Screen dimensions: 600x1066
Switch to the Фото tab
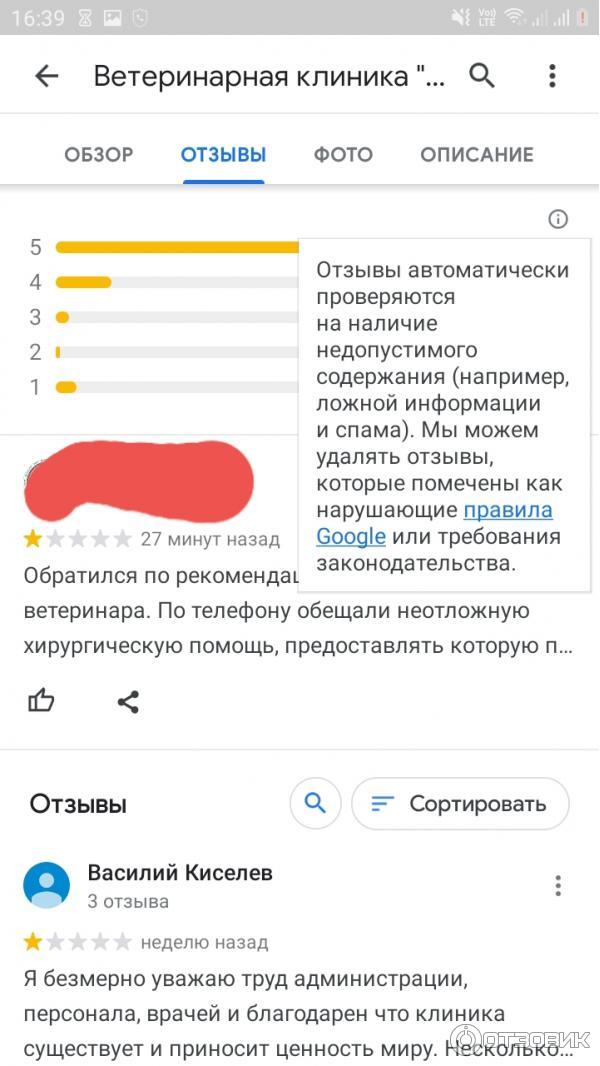point(343,155)
